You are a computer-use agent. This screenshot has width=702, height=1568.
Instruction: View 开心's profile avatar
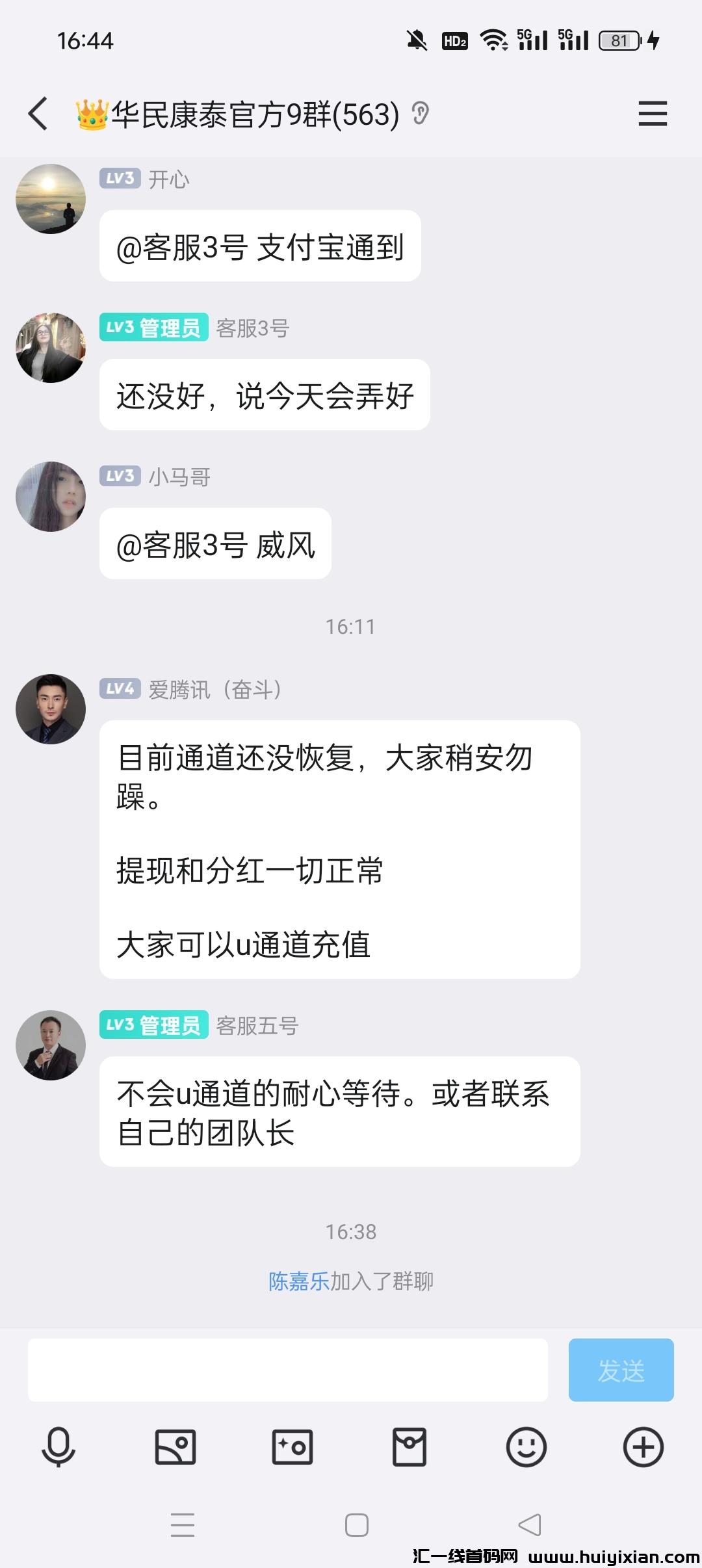tap(51, 199)
